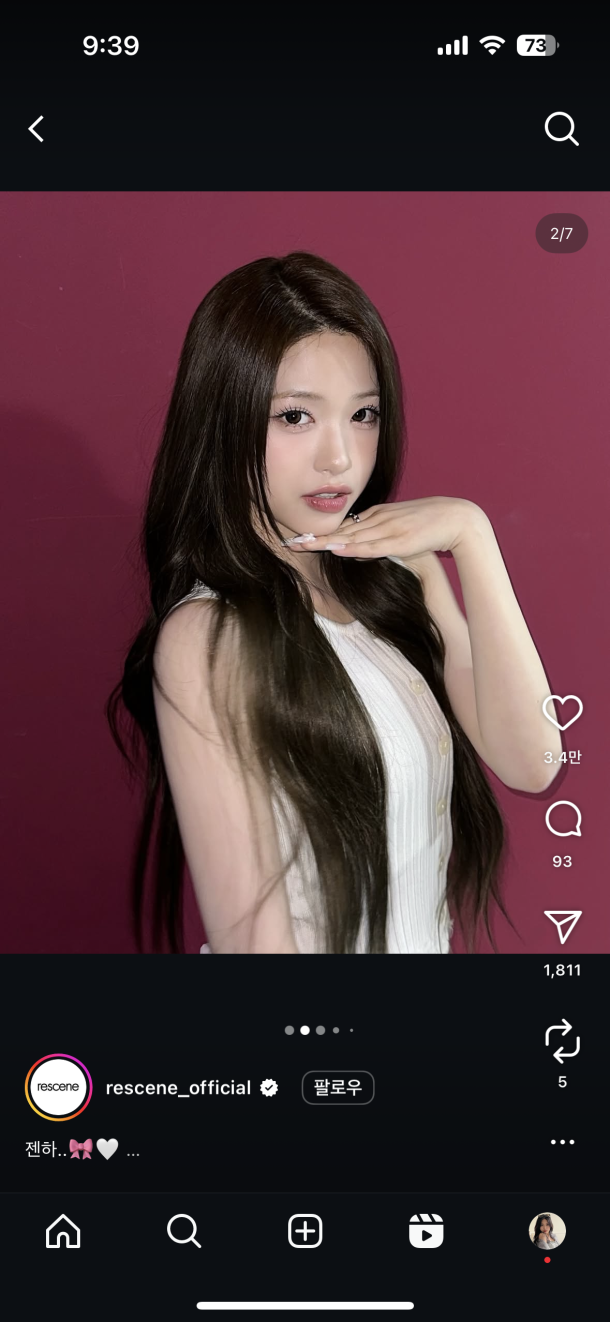Like this post with the heart icon

562,713
